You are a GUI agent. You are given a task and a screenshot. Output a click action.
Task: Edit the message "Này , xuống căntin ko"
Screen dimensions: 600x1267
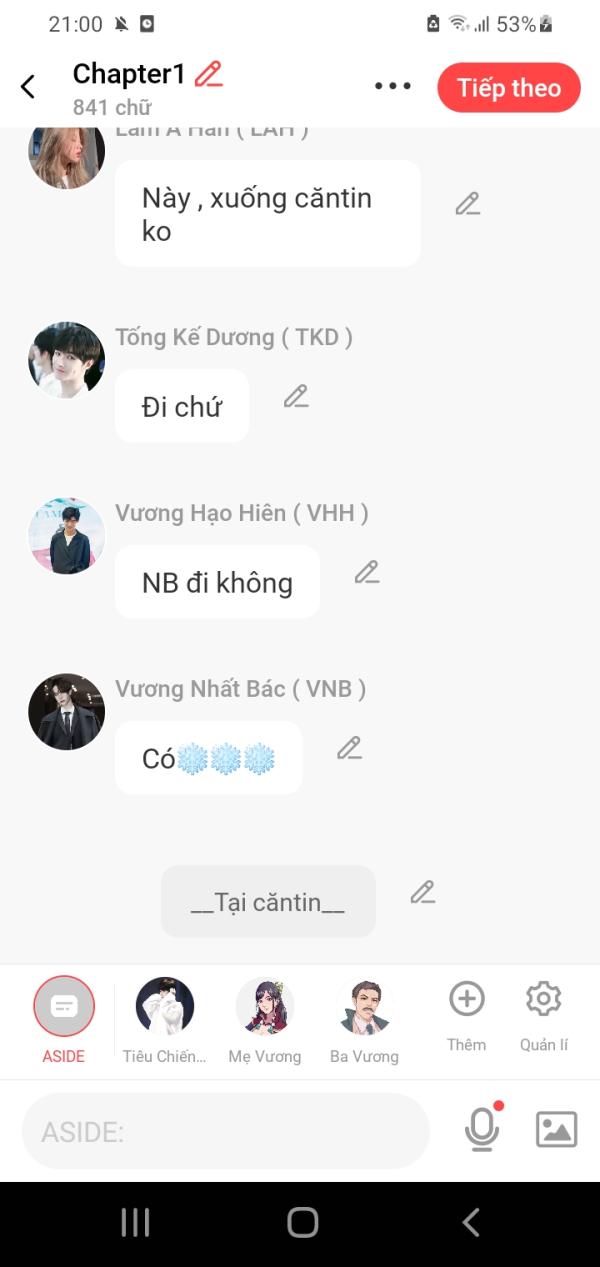click(x=467, y=204)
